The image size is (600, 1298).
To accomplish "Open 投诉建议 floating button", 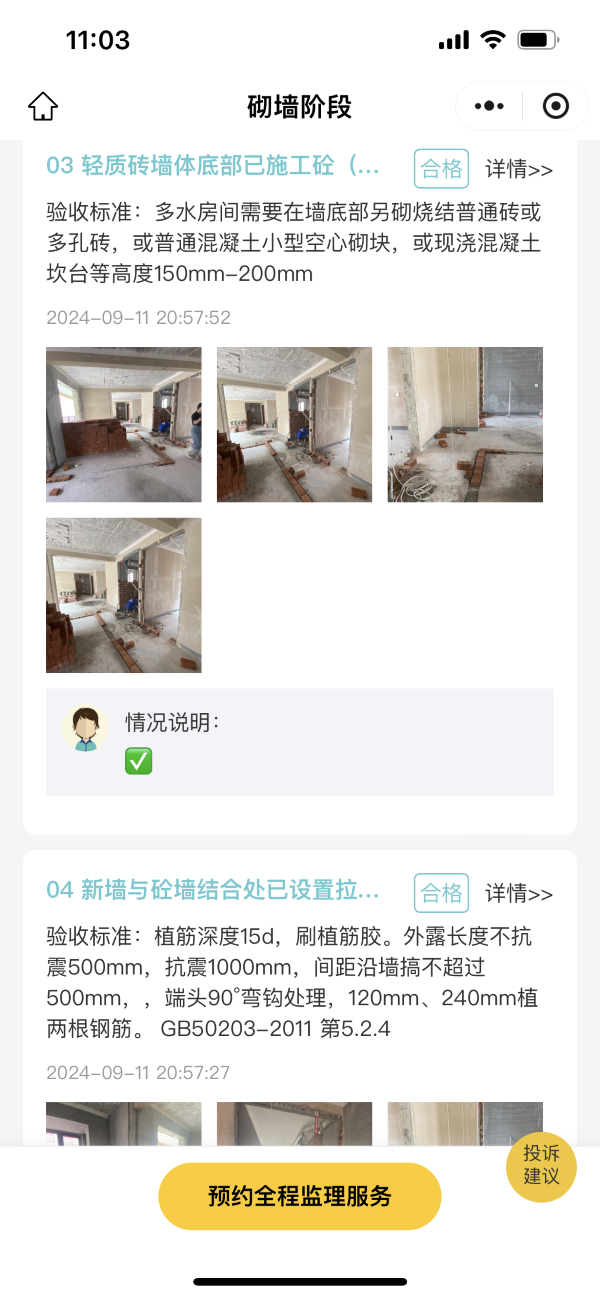I will [542, 1164].
